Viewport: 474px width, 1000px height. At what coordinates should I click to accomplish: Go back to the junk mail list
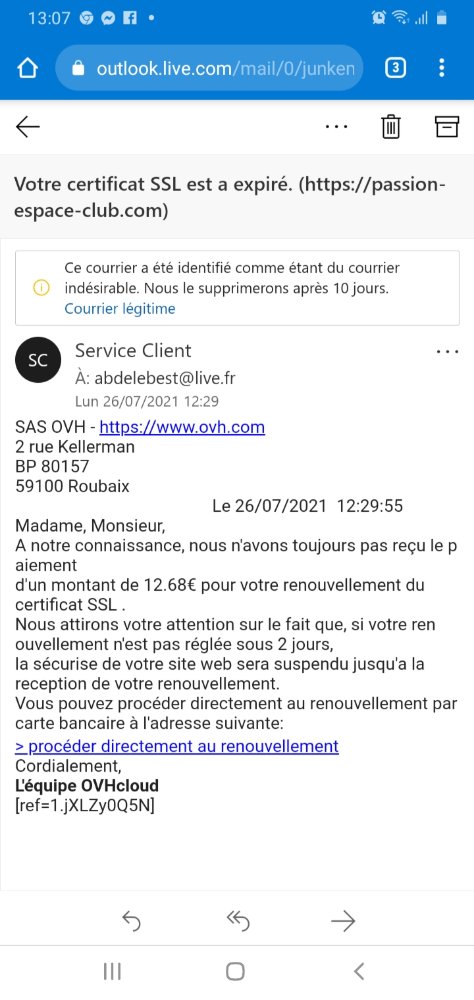point(28,127)
